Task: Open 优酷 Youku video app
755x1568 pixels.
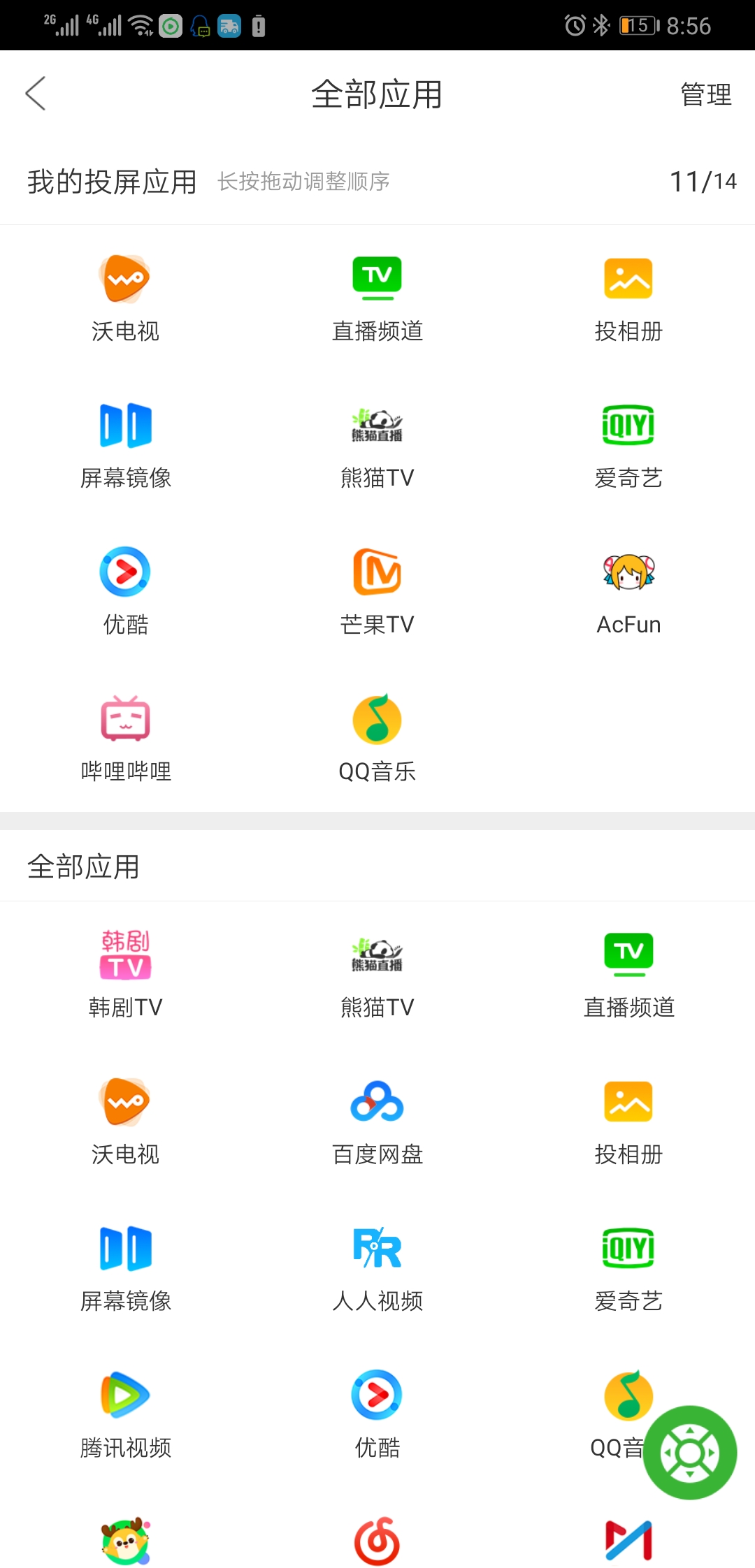Action: tap(126, 587)
